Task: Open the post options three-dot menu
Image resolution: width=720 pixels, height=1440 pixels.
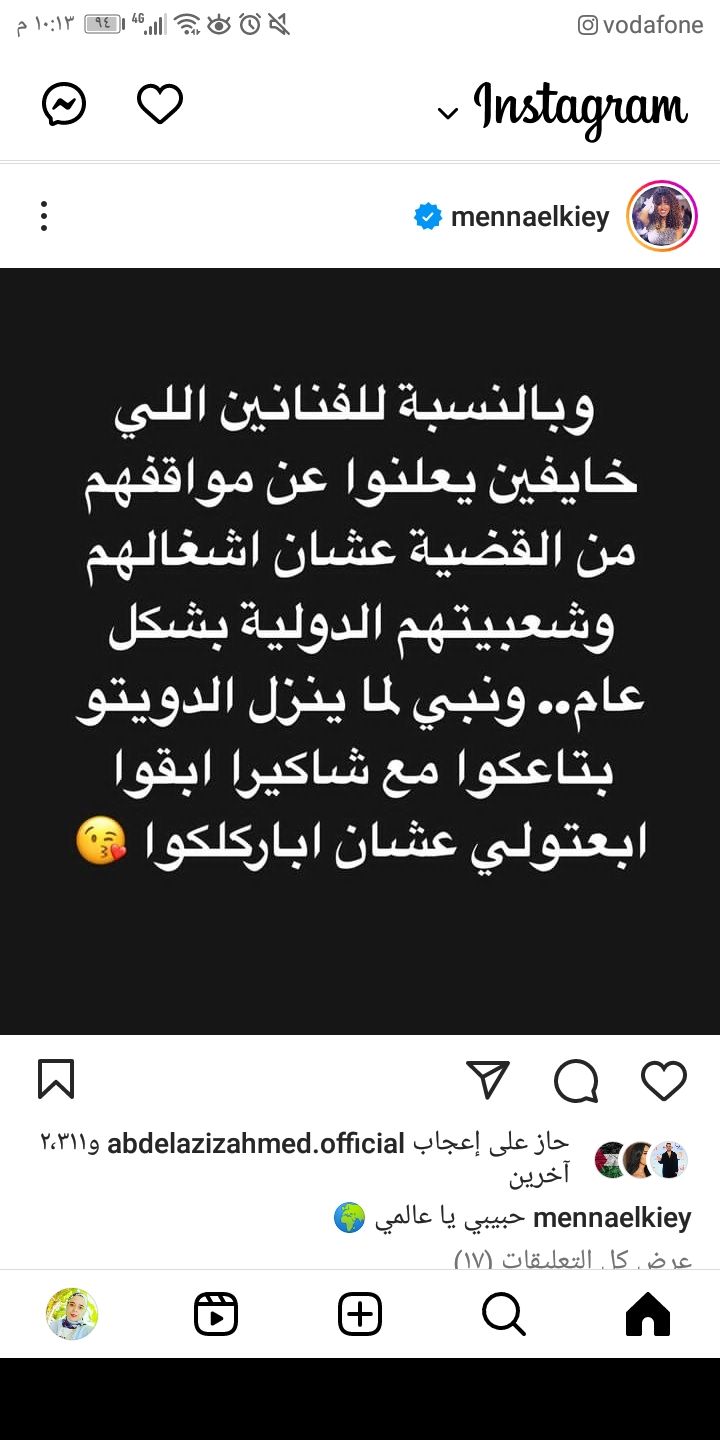Action: coord(43,215)
